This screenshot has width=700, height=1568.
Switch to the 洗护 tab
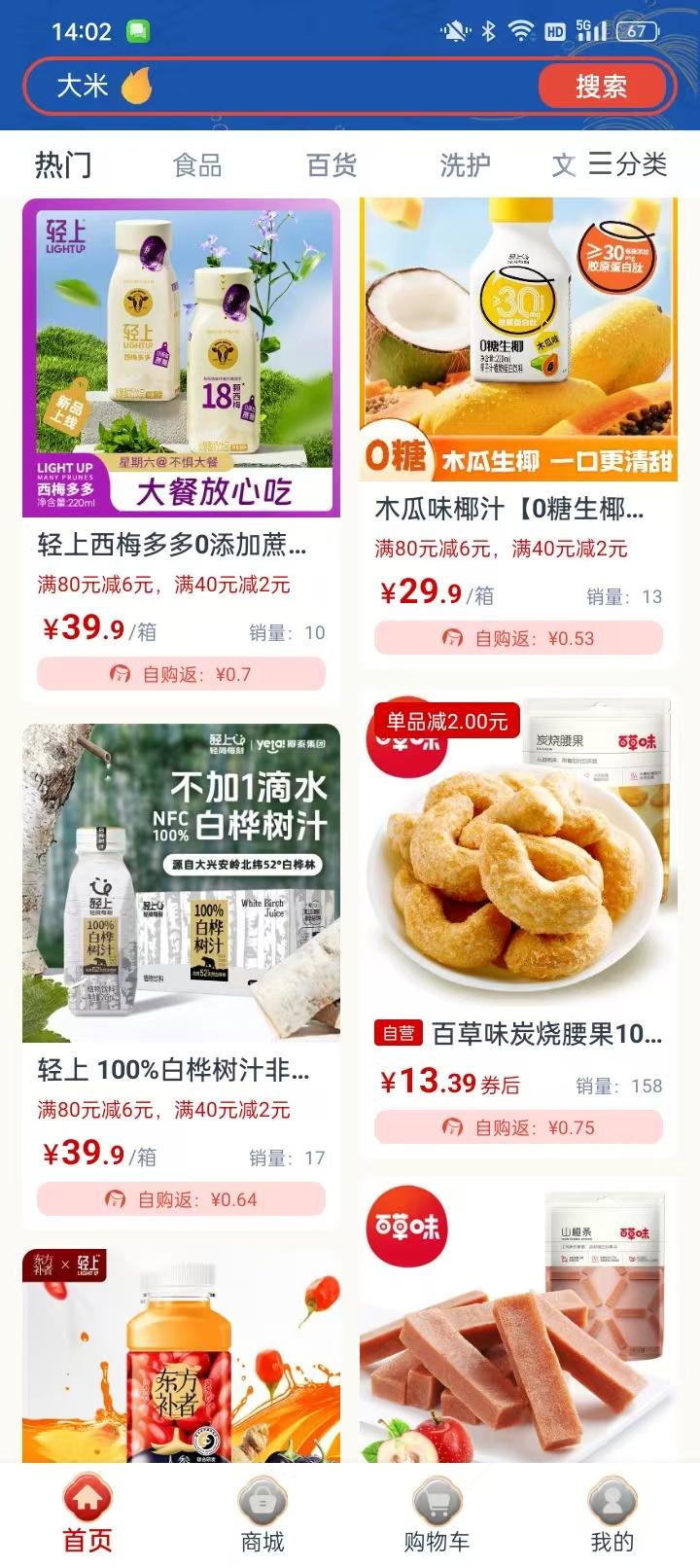point(465,165)
